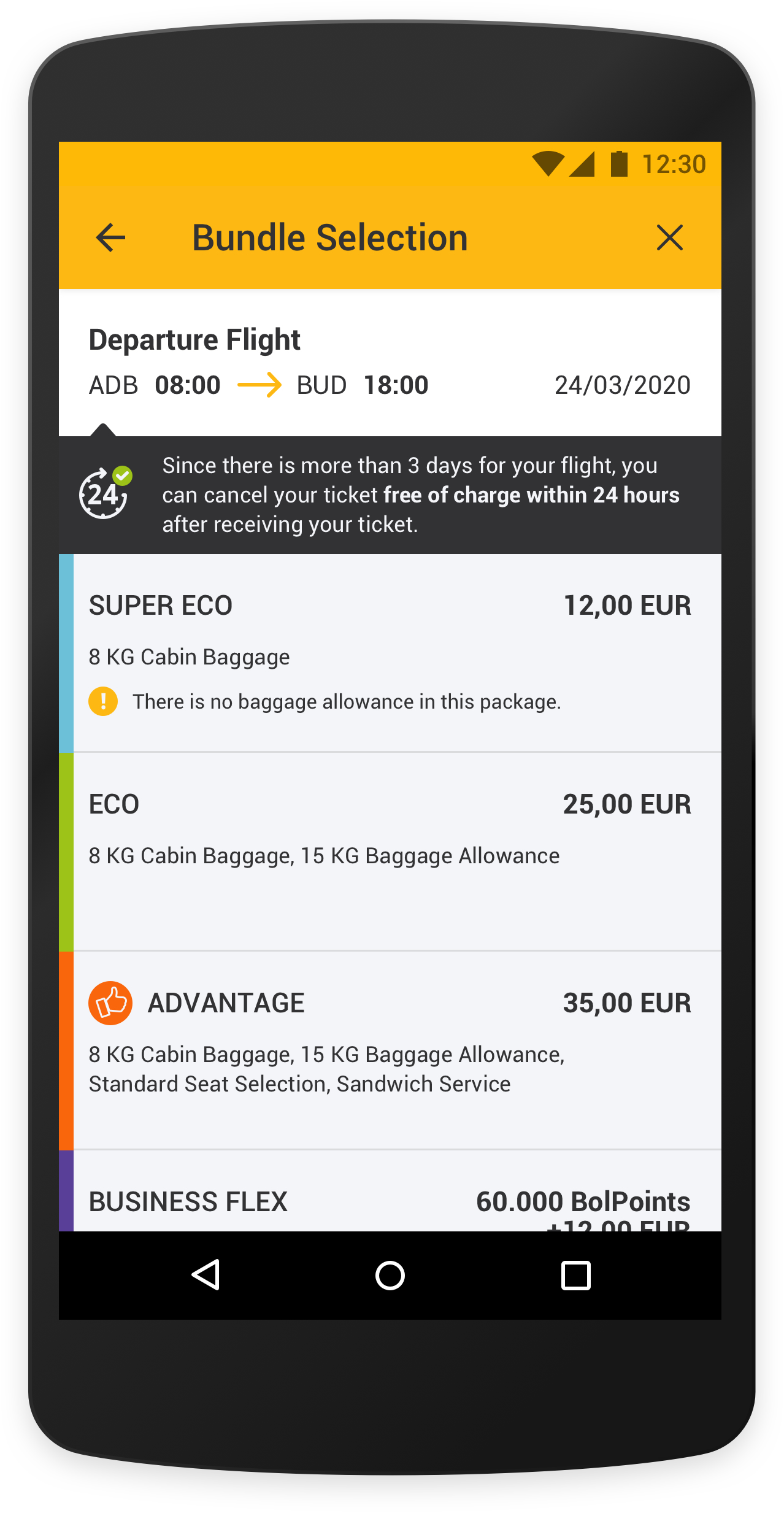Tap the orange warning icon under SUPER ECO
This screenshot has width=784, height=1513.
coord(104,701)
